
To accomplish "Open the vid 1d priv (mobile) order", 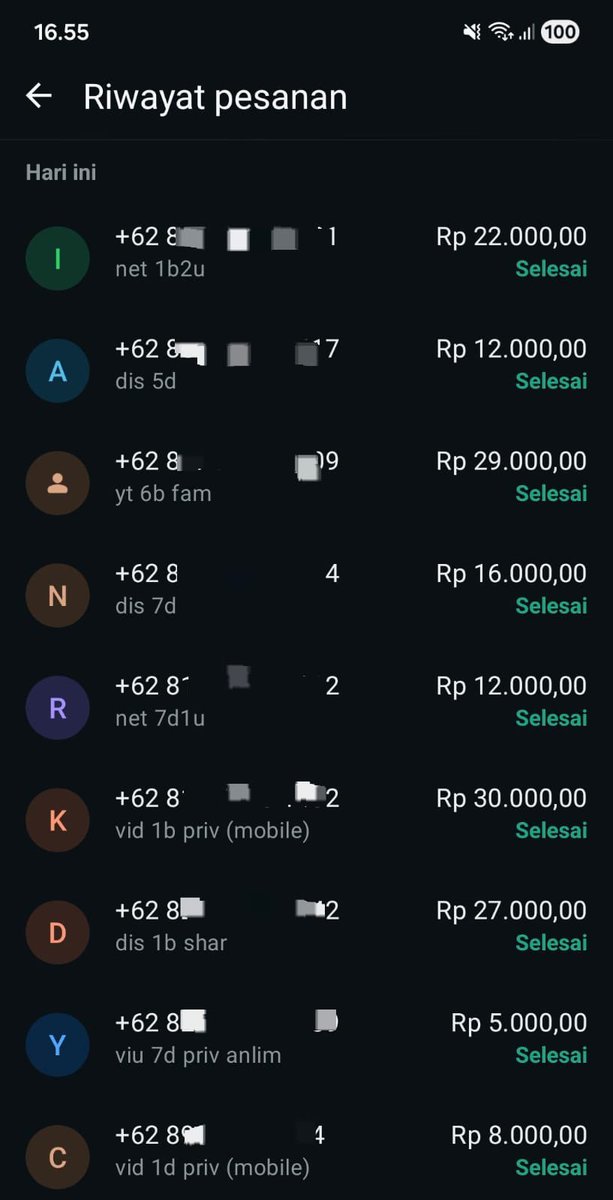I will [306, 1149].
